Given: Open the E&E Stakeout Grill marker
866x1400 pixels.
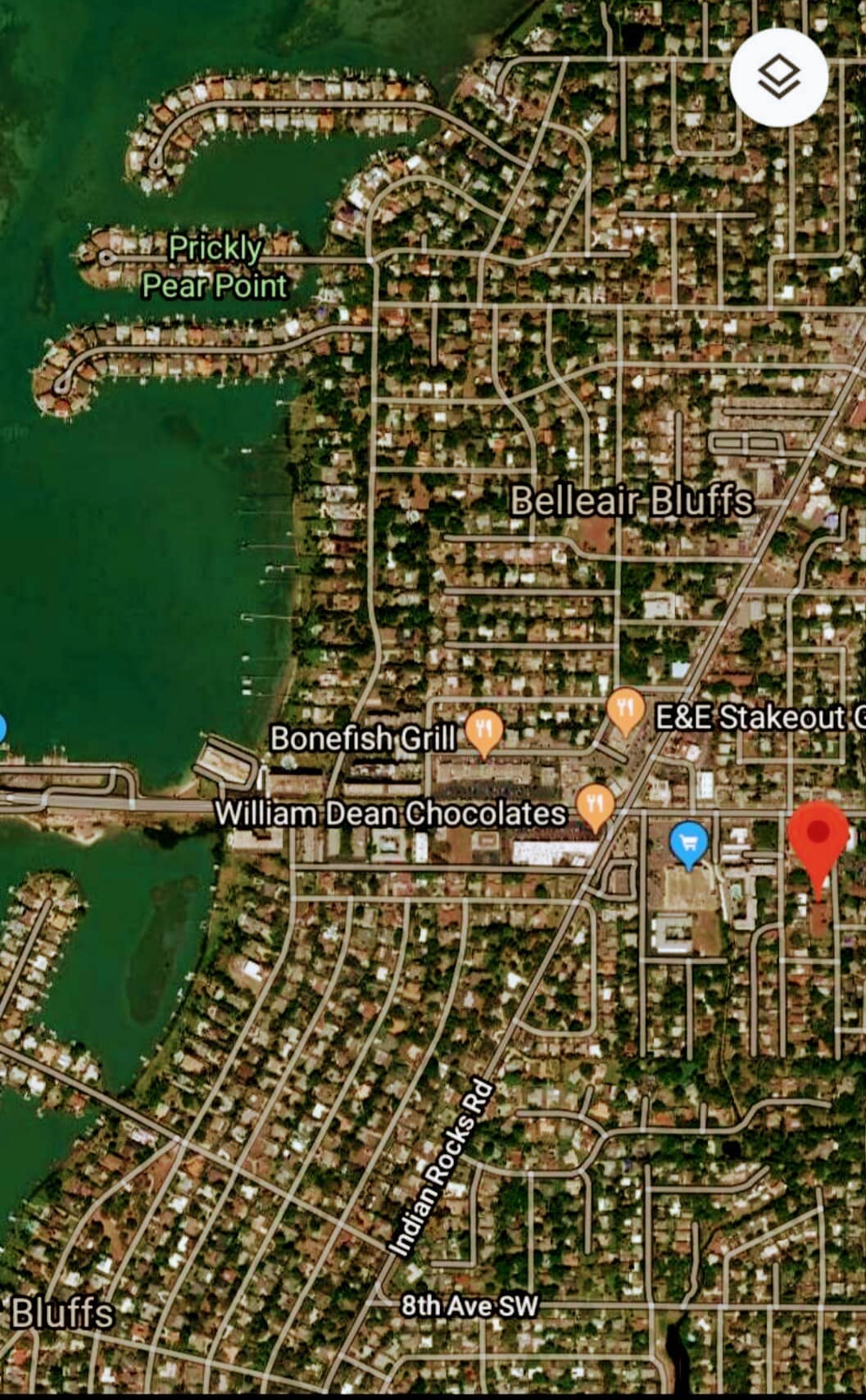Looking at the screenshot, I should point(627,709).
